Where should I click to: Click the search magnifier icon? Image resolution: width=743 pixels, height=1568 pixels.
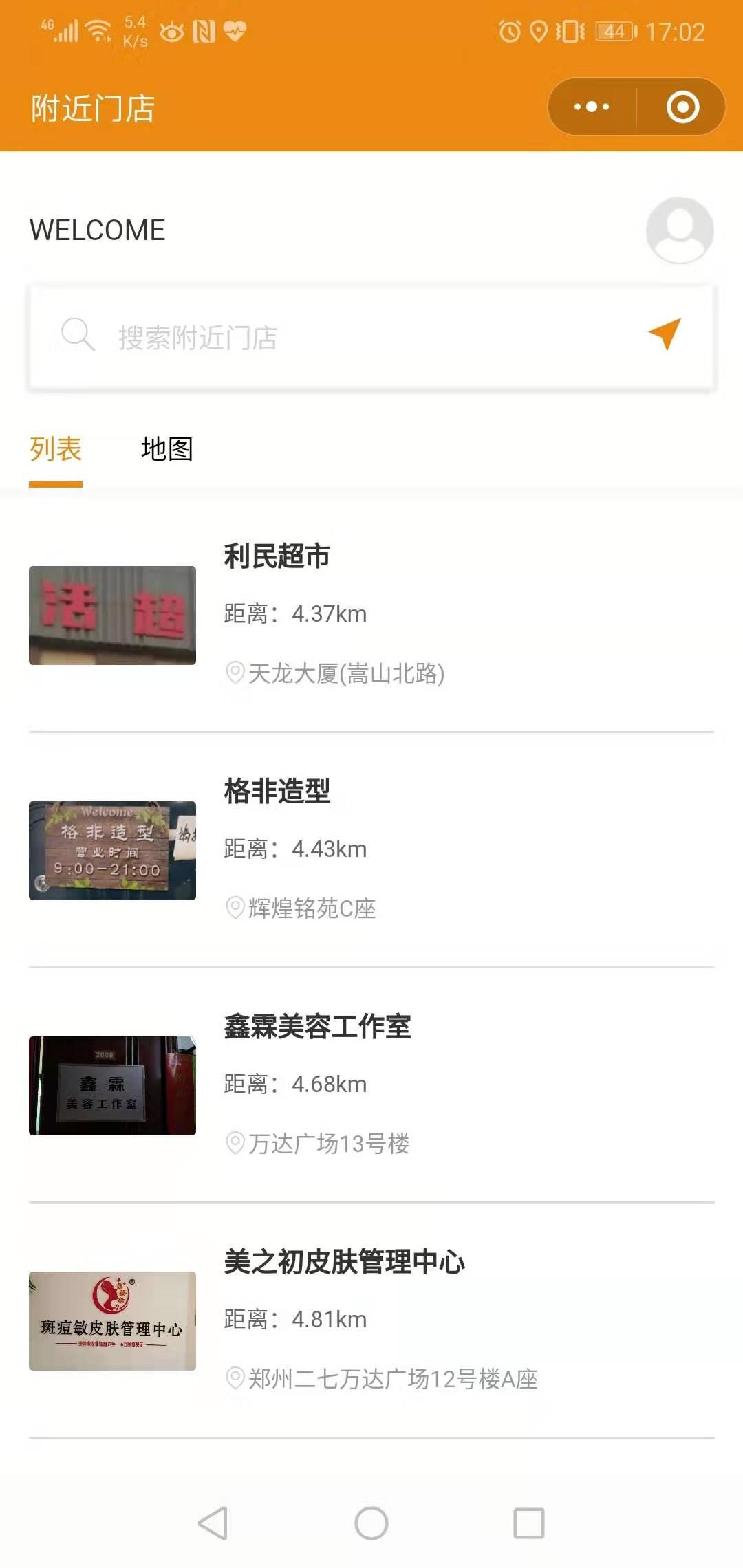[78, 335]
